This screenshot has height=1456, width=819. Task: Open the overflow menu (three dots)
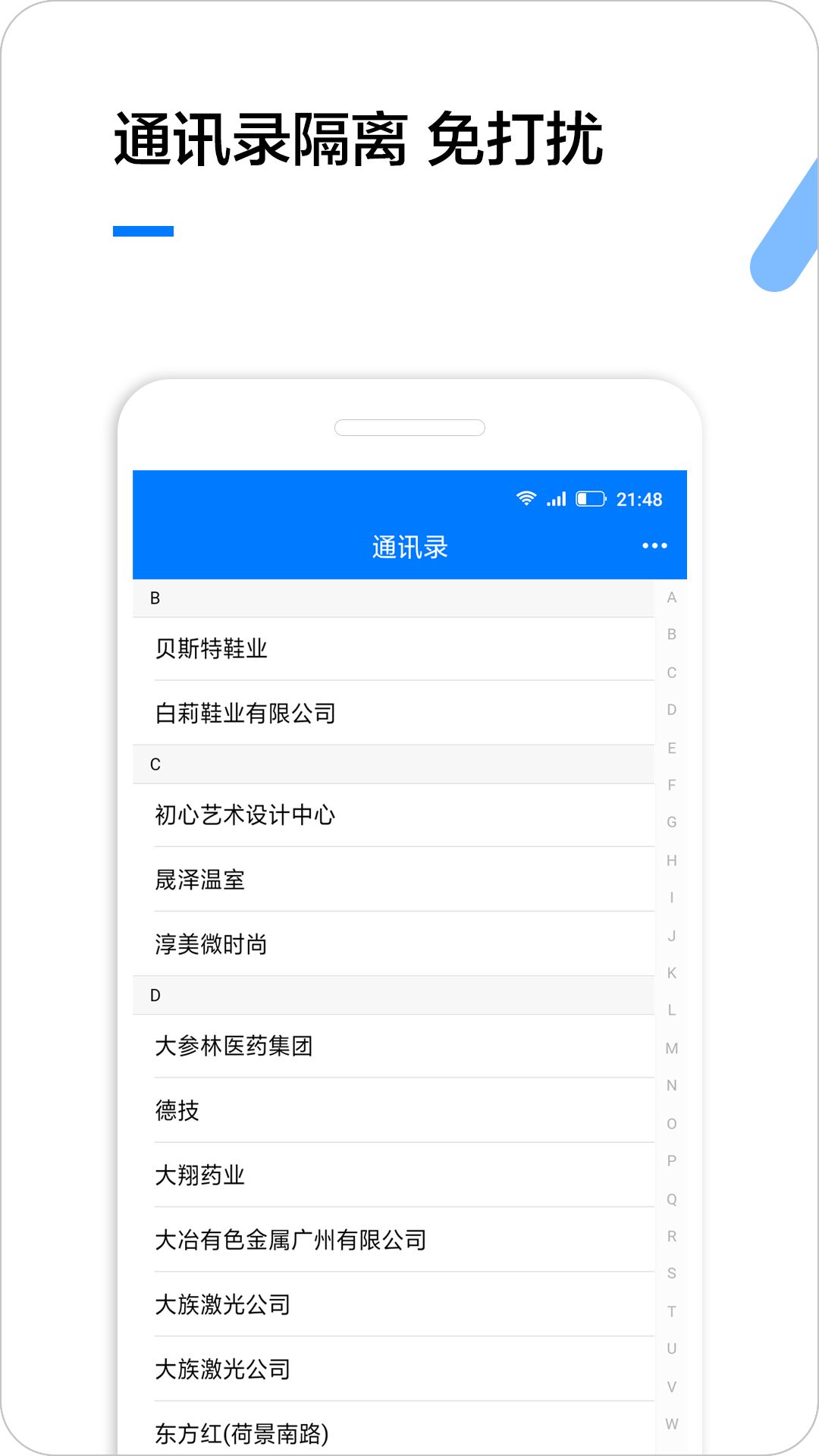pos(654,545)
